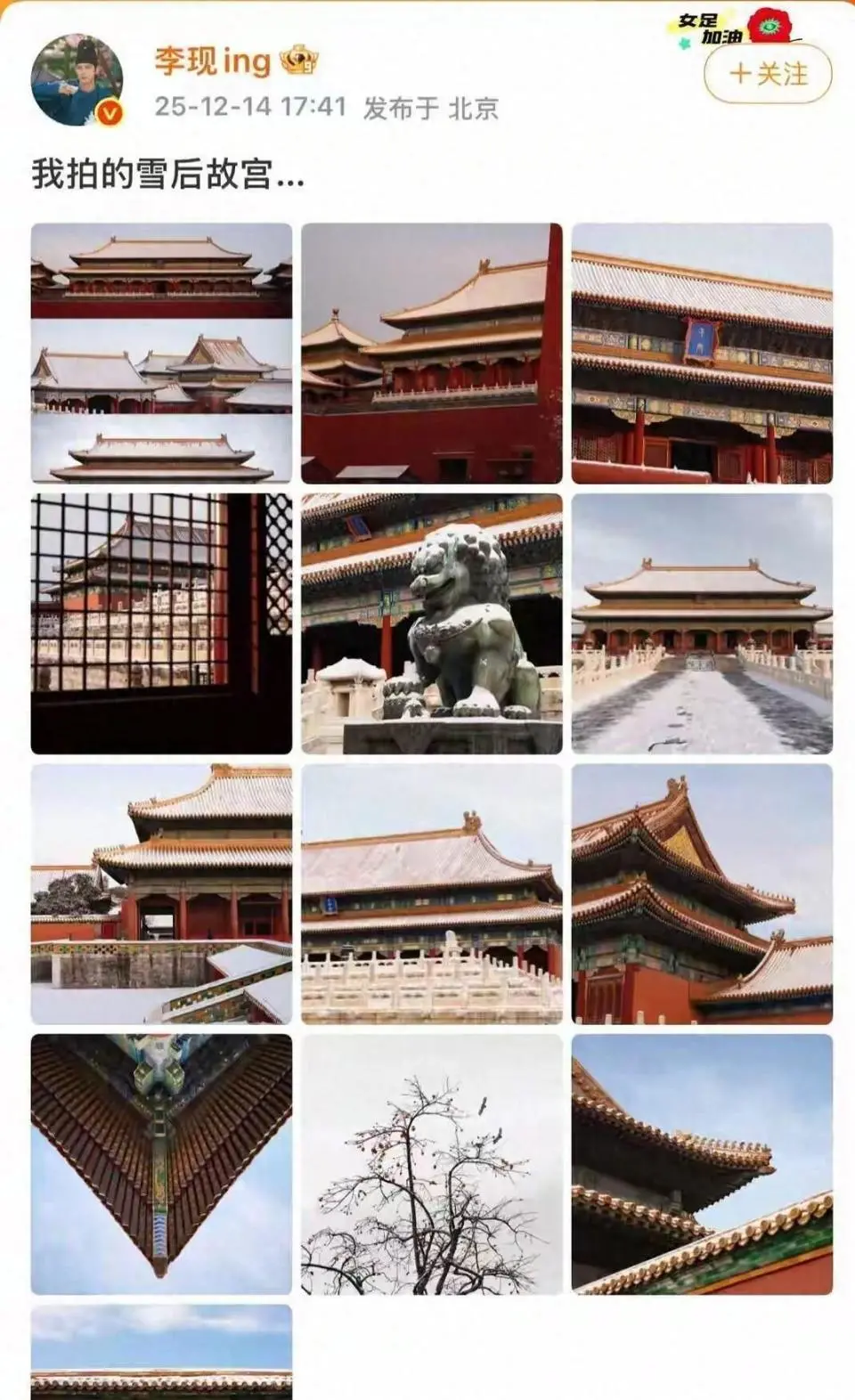Open the three-panel palace roofs photo
Image resolution: width=855 pixels, height=1400 pixels.
click(161, 353)
